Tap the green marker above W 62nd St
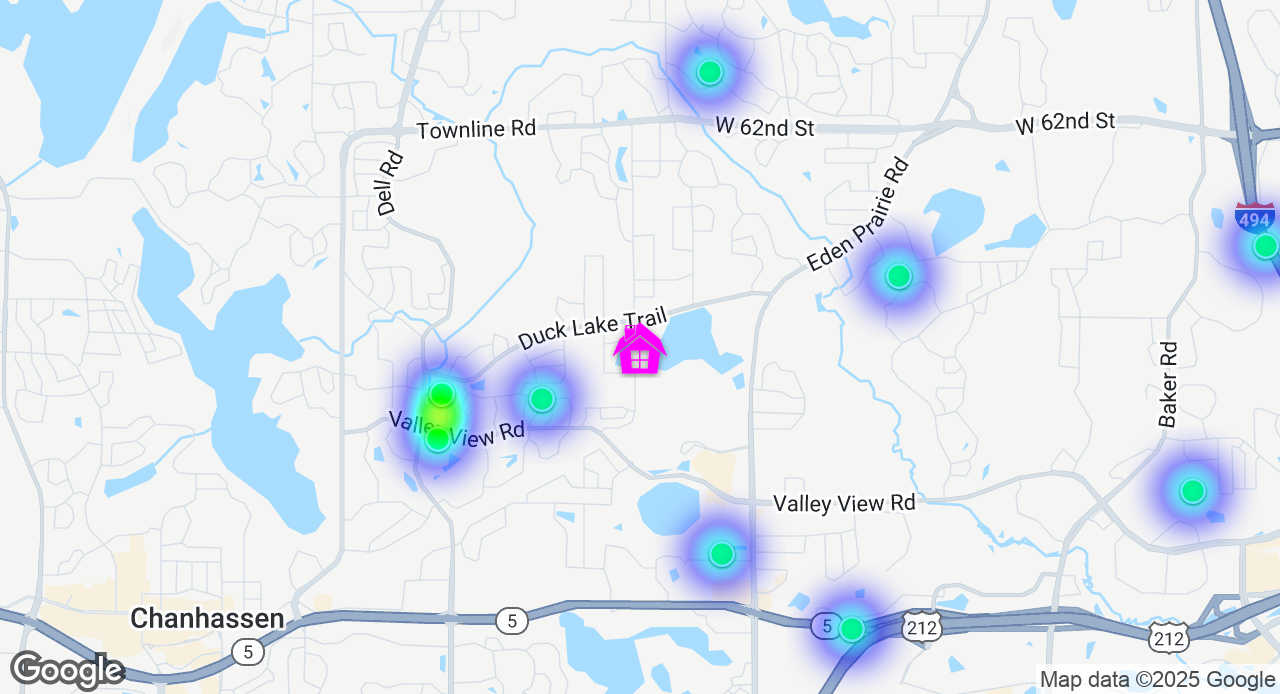This screenshot has height=694, width=1280. click(710, 72)
